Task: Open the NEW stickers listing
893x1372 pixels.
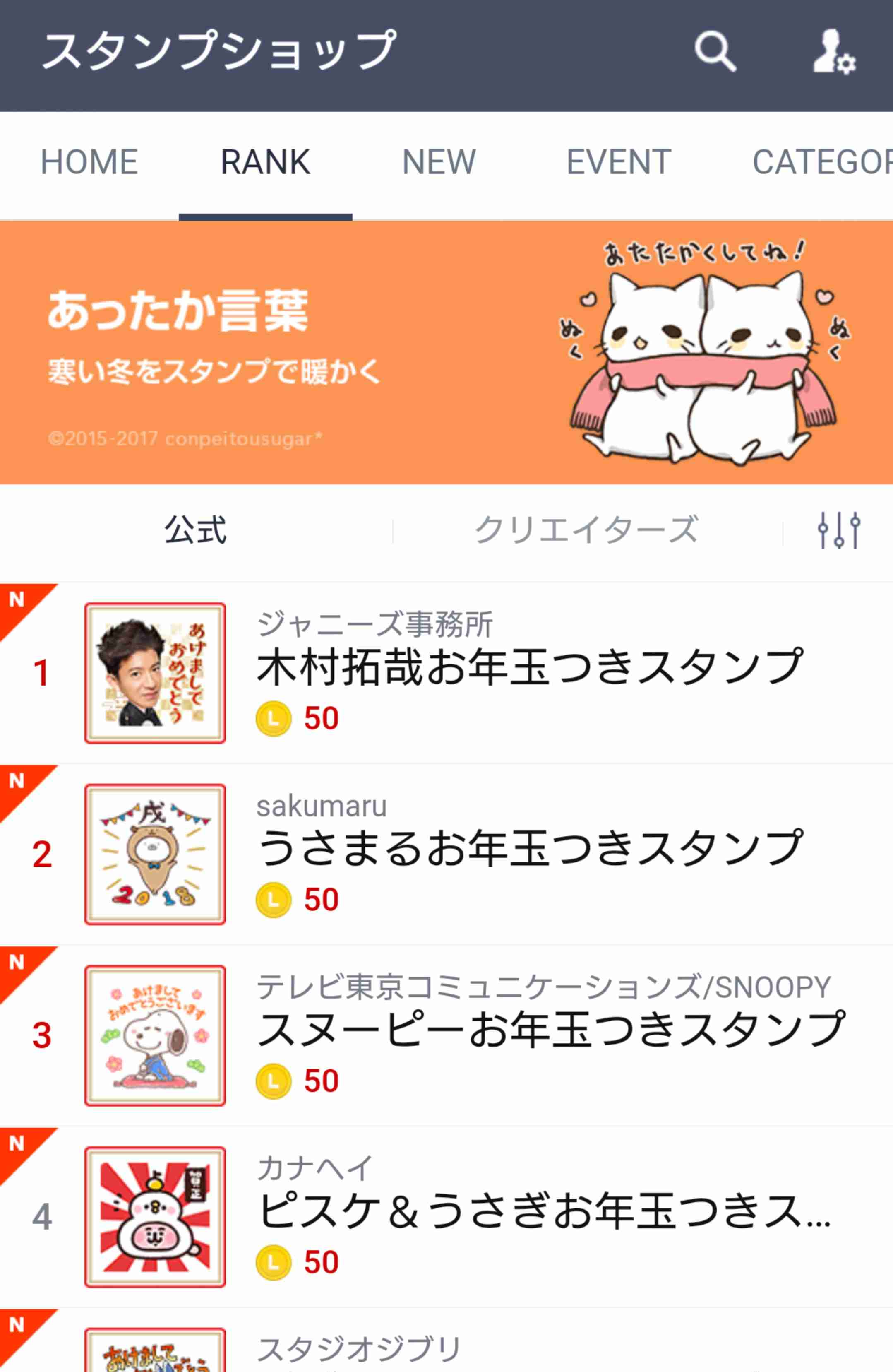Action: [x=439, y=161]
